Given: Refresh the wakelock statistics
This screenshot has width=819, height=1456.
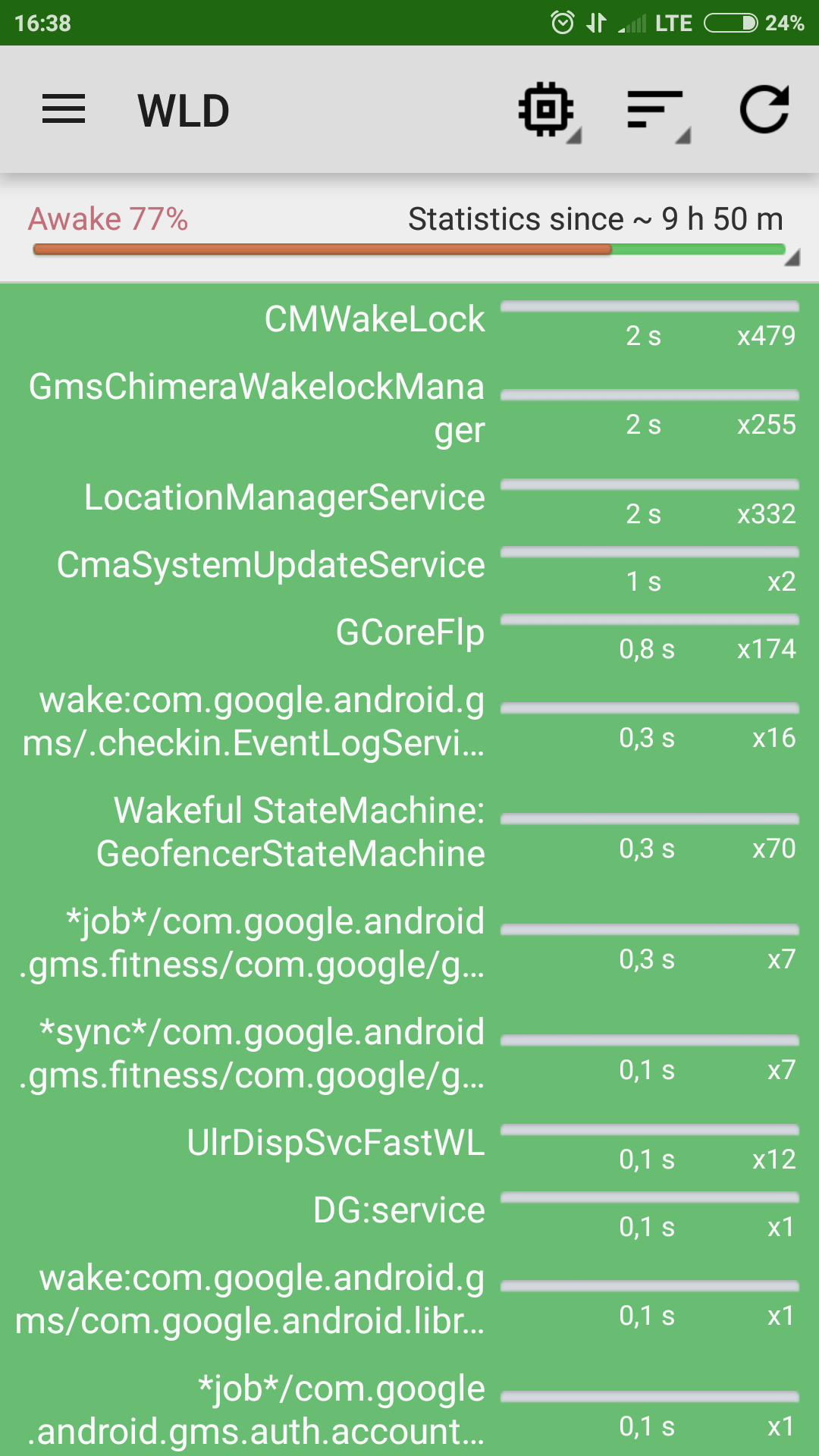Looking at the screenshot, I should click(764, 110).
